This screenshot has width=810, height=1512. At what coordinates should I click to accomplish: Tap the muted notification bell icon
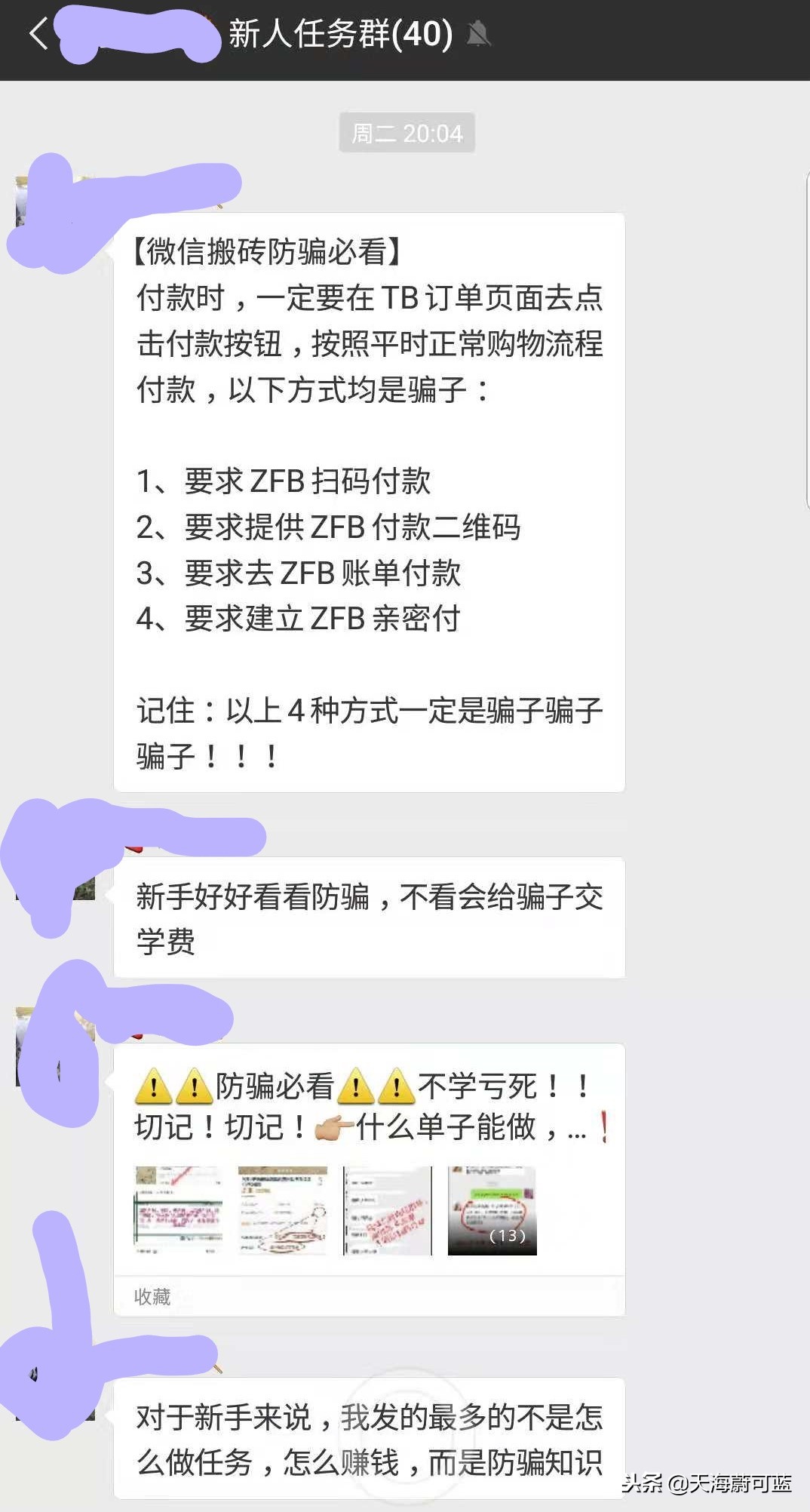(x=480, y=32)
